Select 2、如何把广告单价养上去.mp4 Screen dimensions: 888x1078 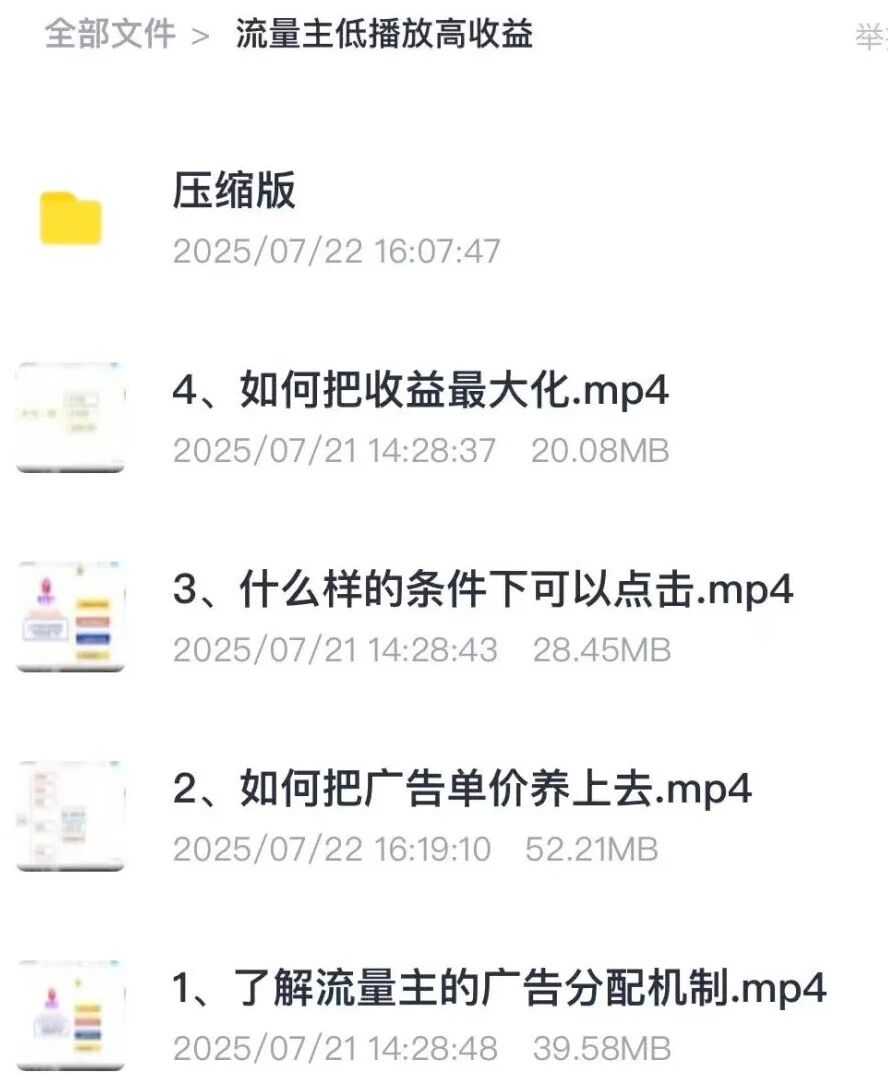pyautogui.click(x=461, y=791)
